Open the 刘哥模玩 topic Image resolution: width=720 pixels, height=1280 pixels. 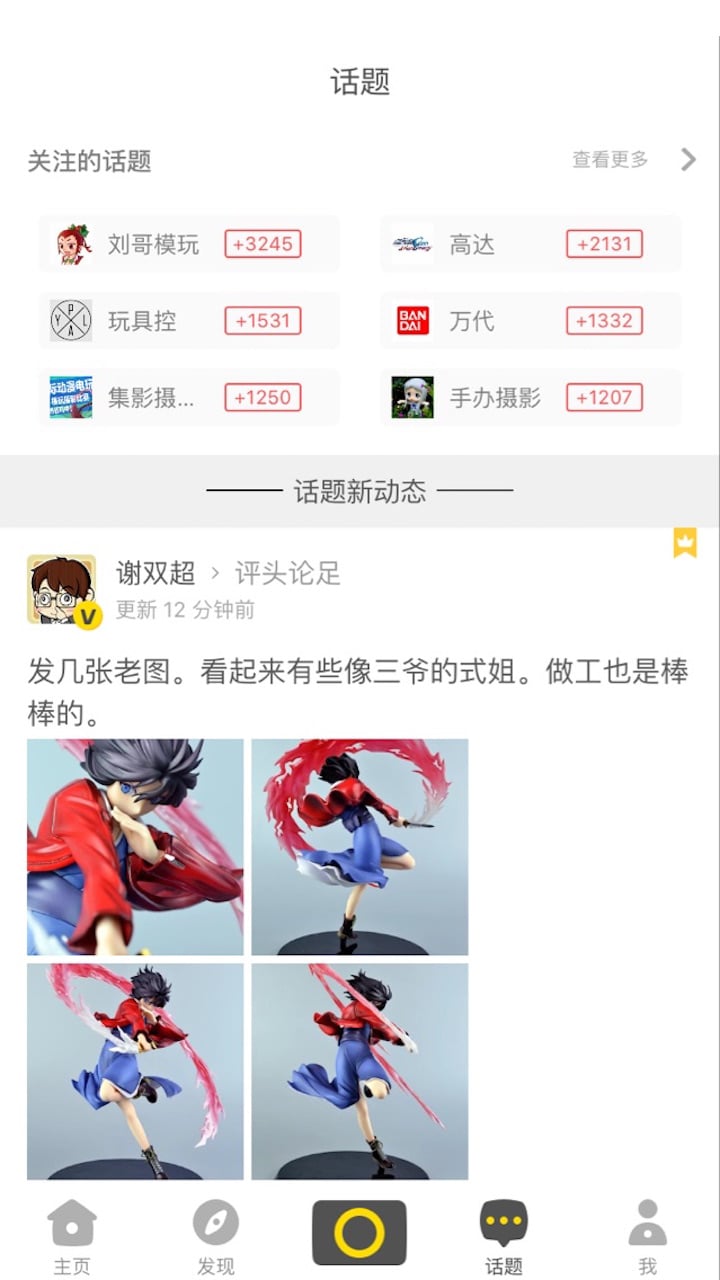(188, 244)
